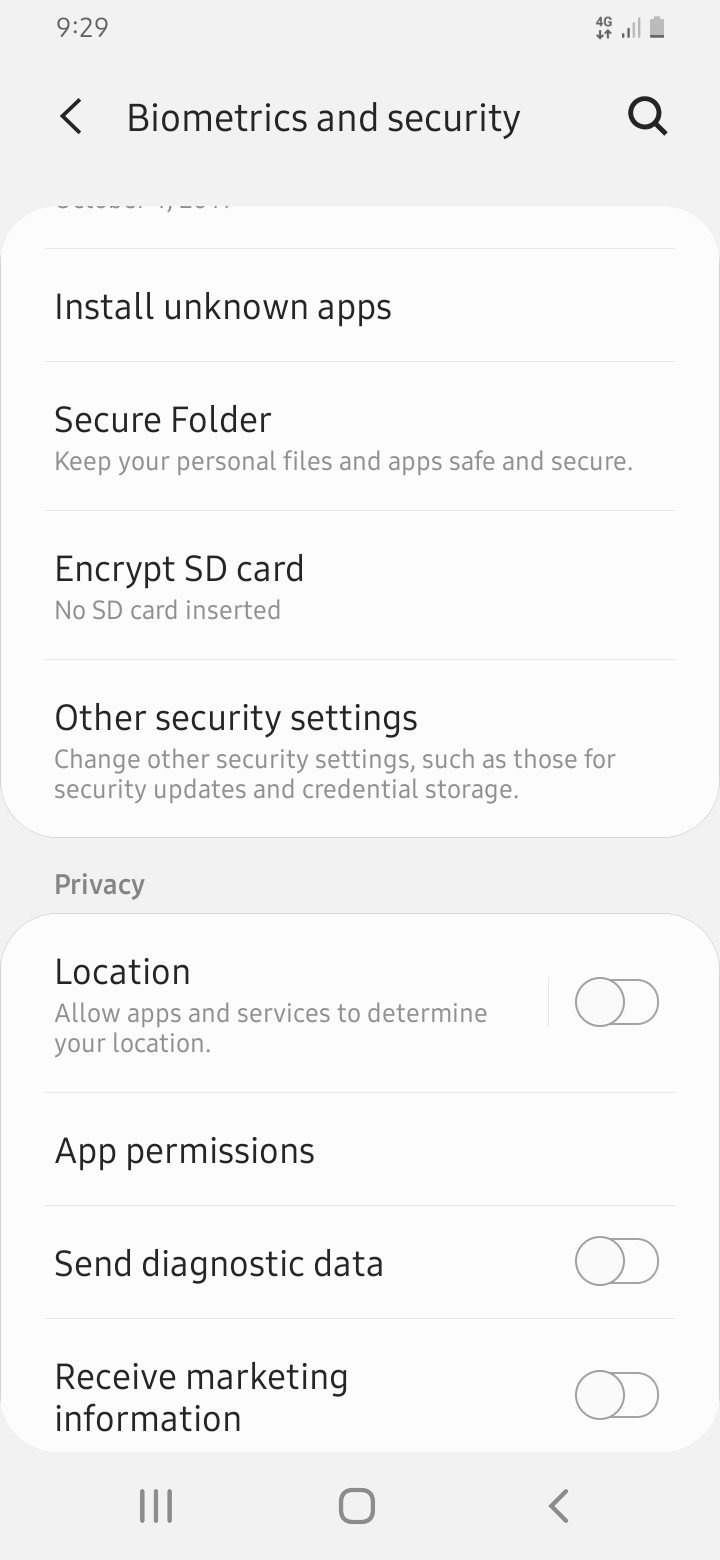
Task: Tap the battery status icon
Action: click(657, 27)
